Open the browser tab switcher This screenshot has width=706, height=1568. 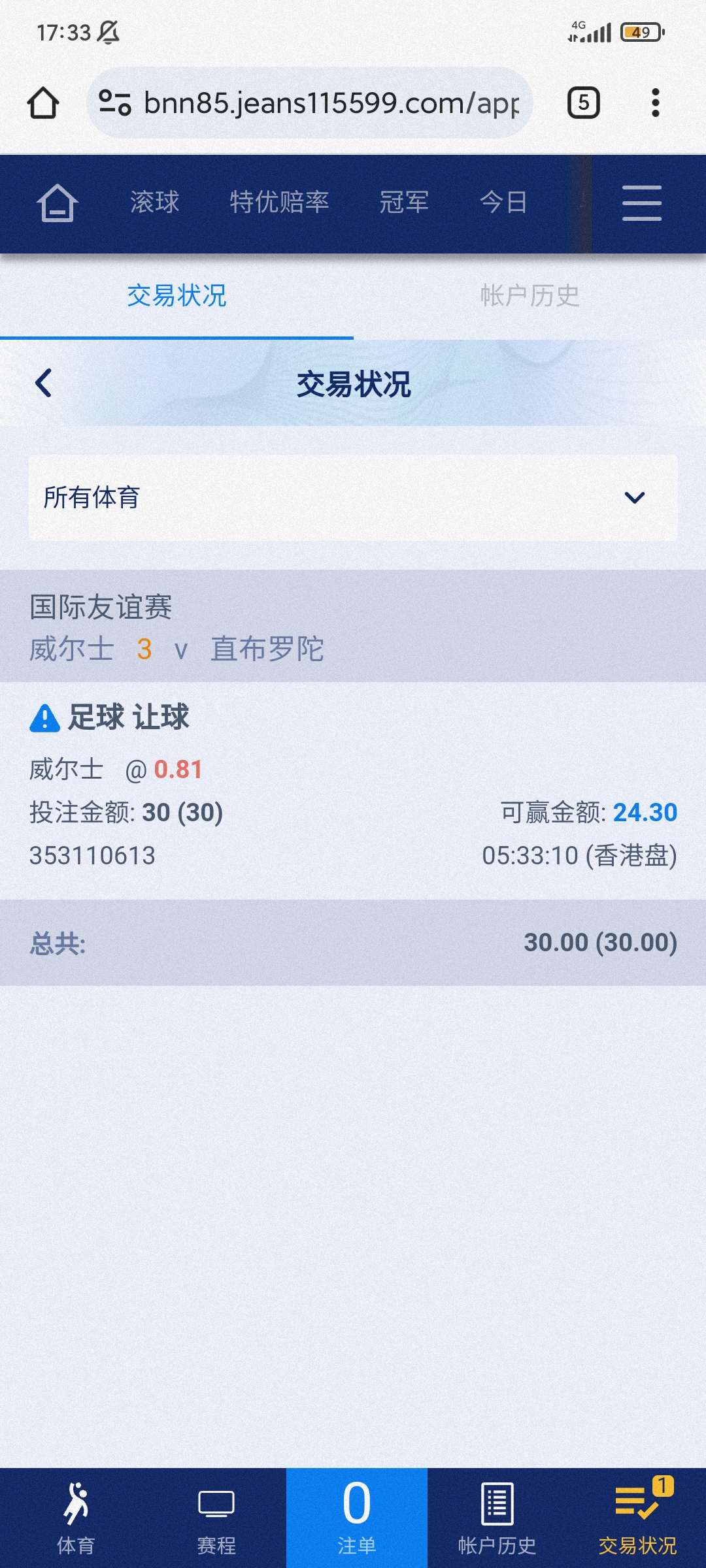(x=583, y=103)
